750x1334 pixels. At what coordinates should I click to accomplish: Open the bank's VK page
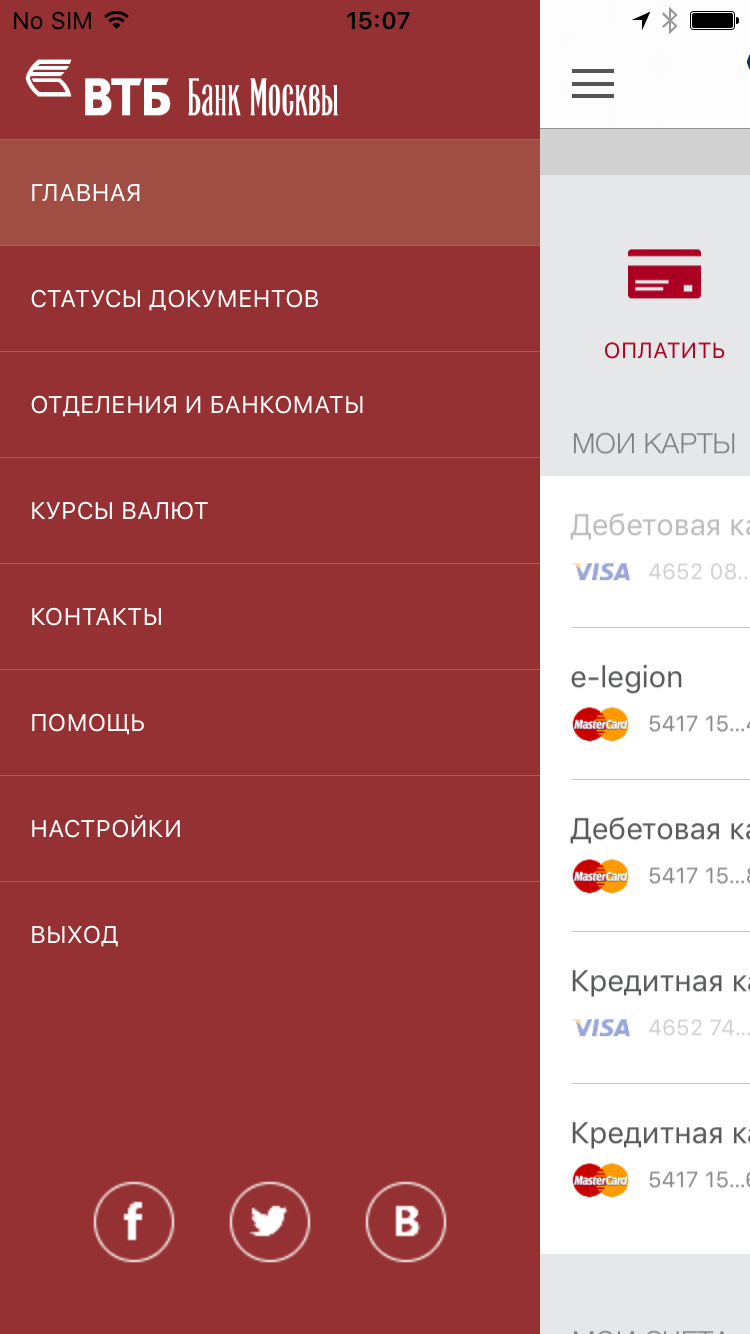406,1222
